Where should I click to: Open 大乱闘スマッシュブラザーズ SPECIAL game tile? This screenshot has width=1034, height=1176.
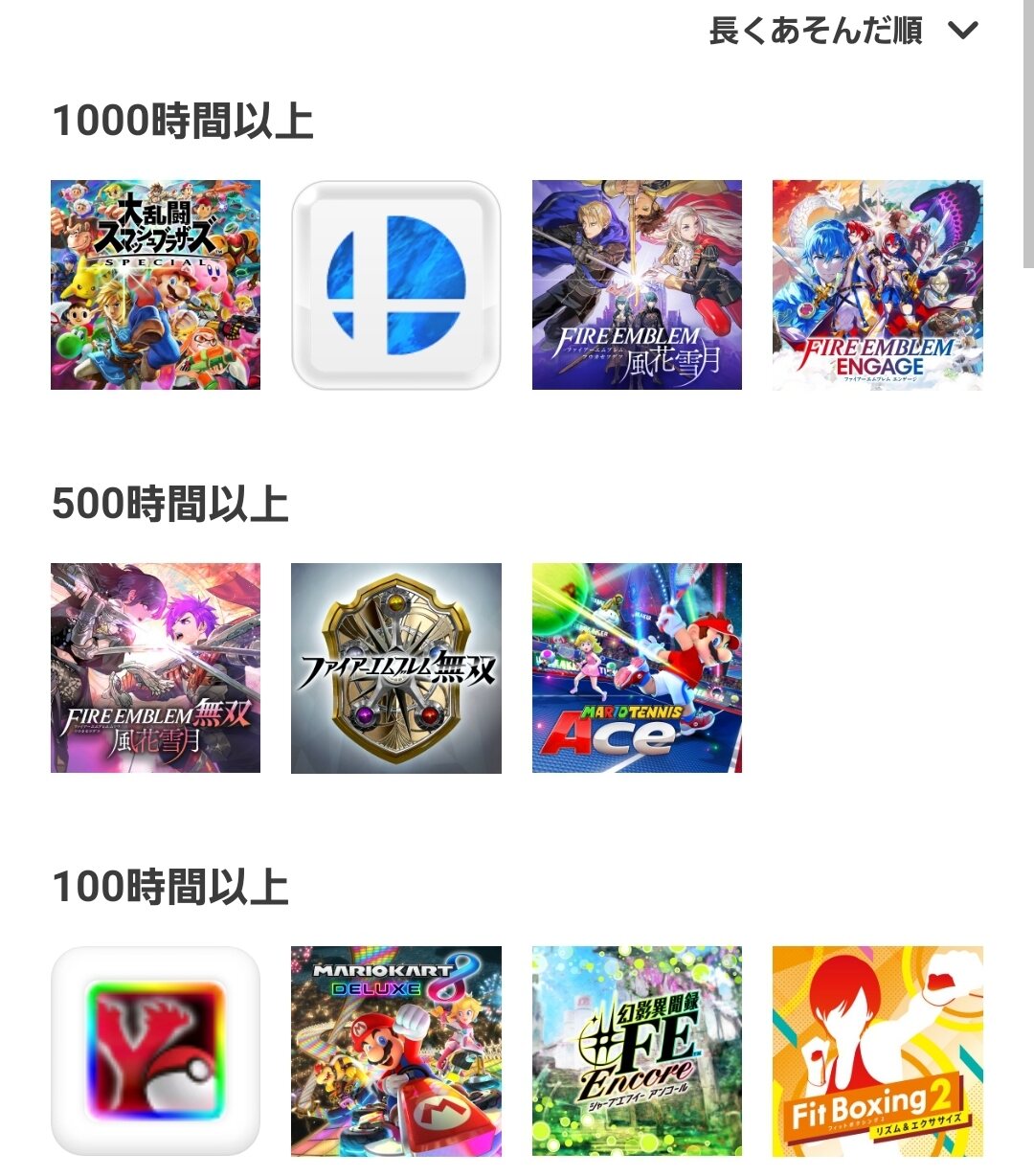tap(155, 284)
